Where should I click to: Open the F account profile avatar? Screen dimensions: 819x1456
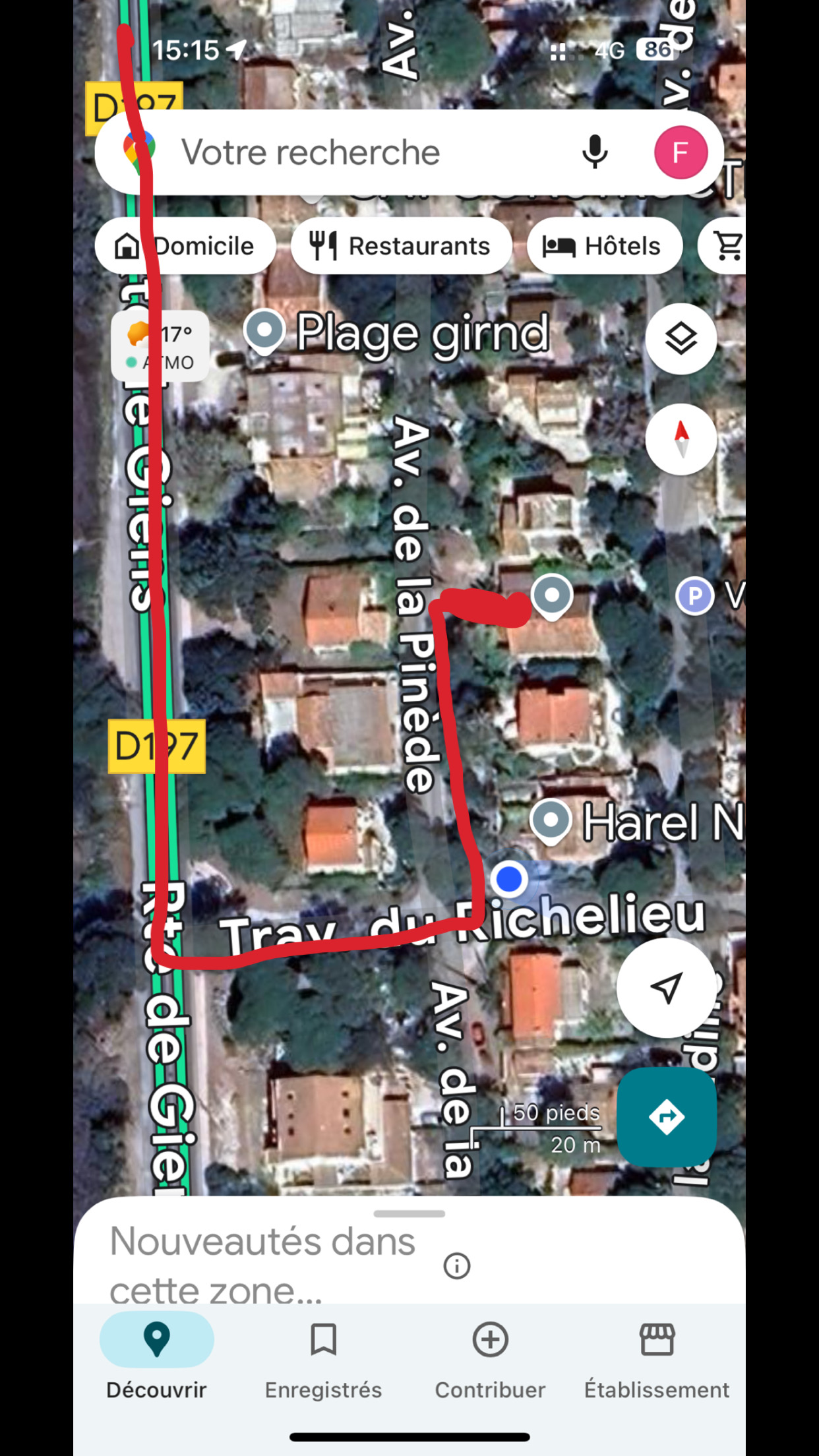[x=681, y=152]
